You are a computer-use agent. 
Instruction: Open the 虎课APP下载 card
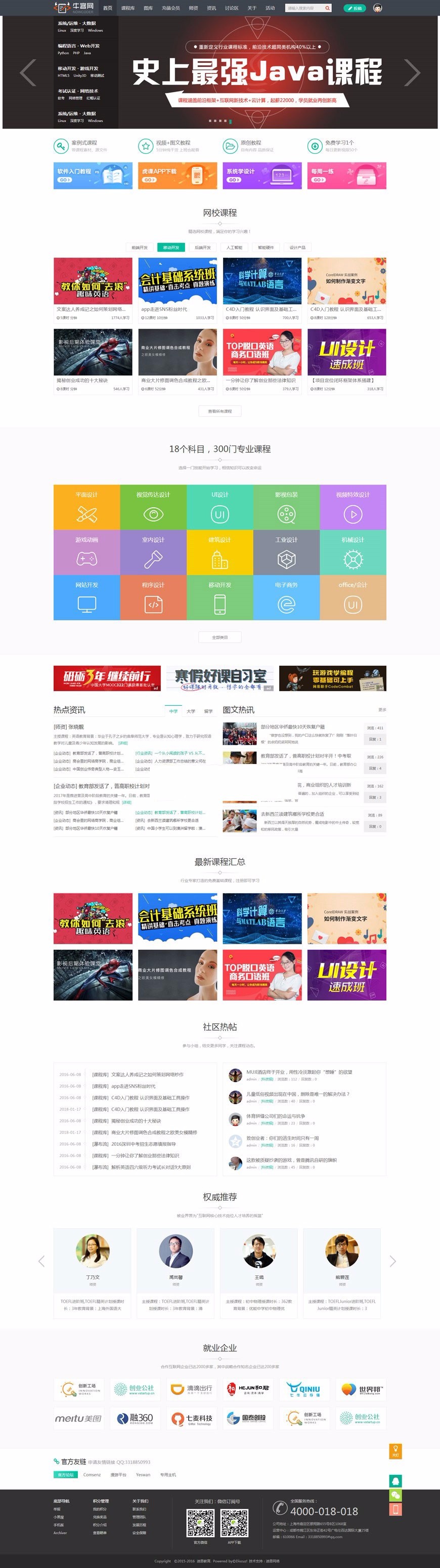pos(178,175)
